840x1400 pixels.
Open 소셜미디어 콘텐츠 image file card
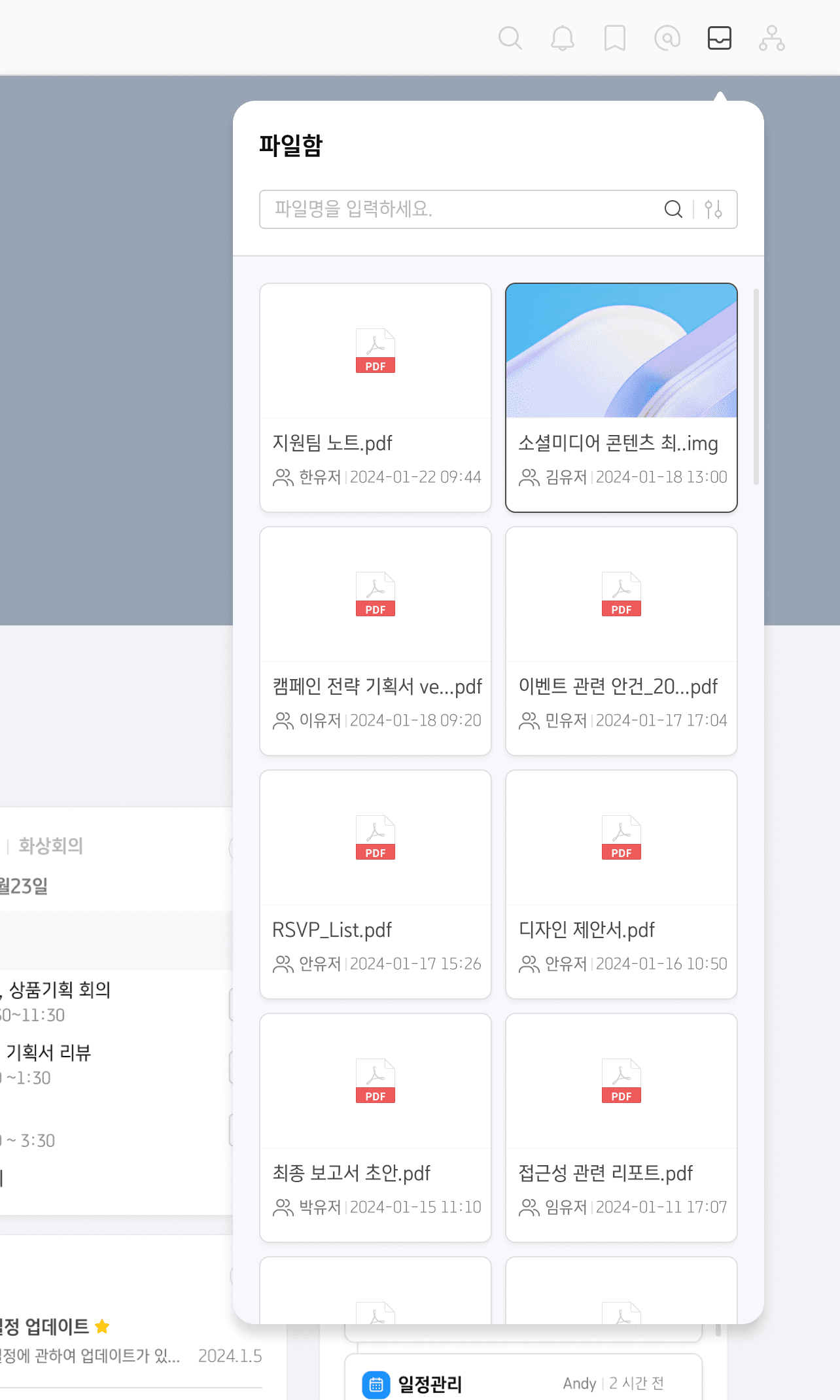[x=621, y=398]
